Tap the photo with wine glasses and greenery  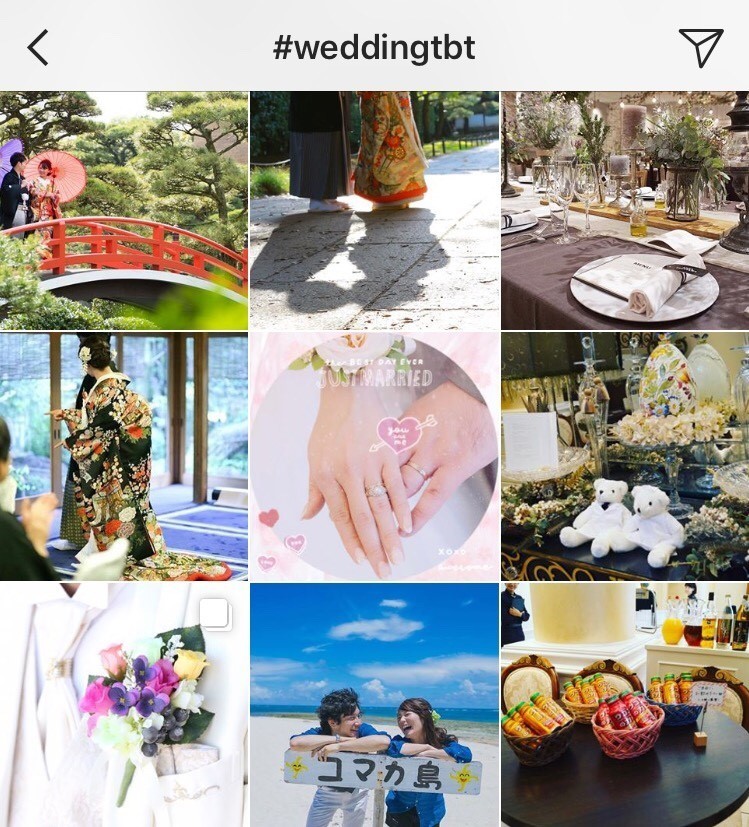pyautogui.click(x=624, y=204)
